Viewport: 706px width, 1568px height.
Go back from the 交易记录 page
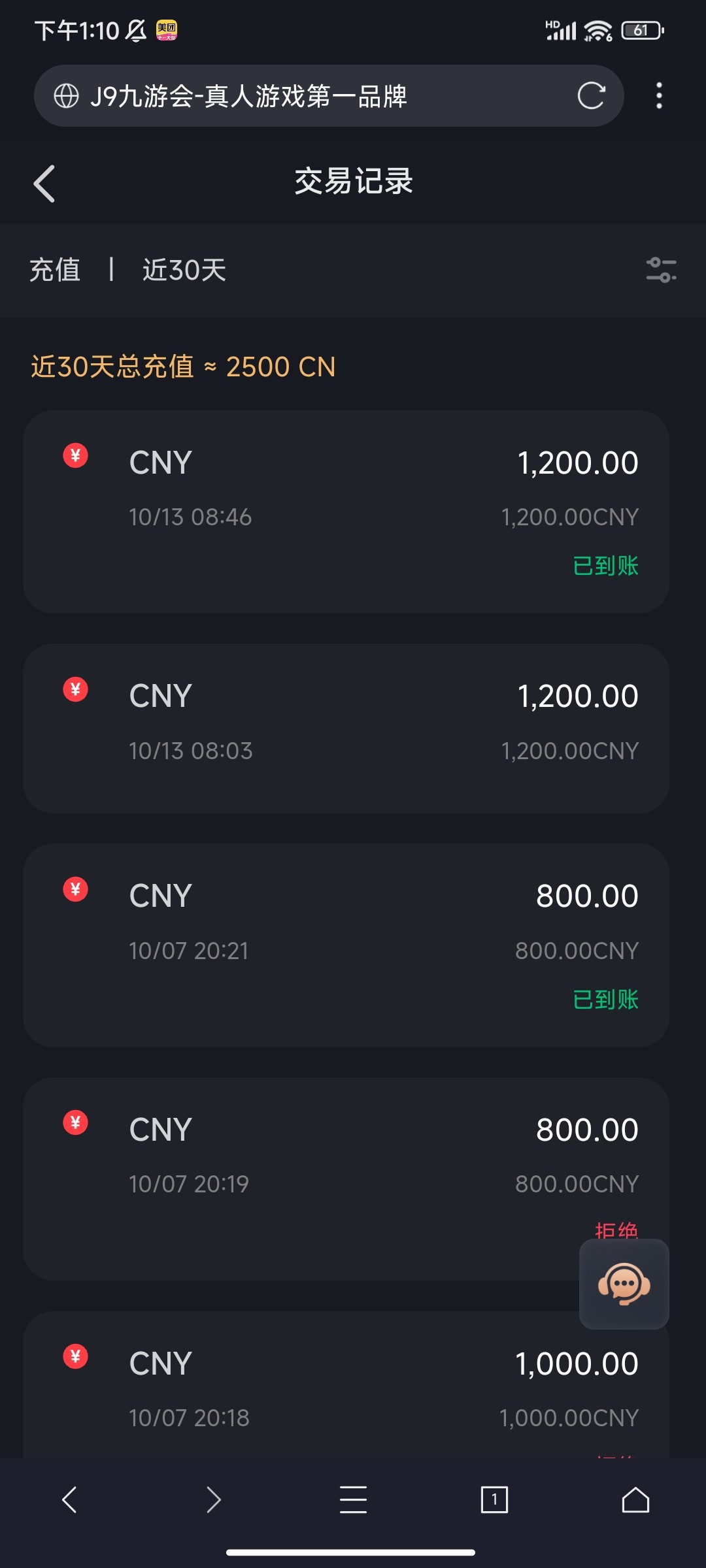click(x=44, y=184)
